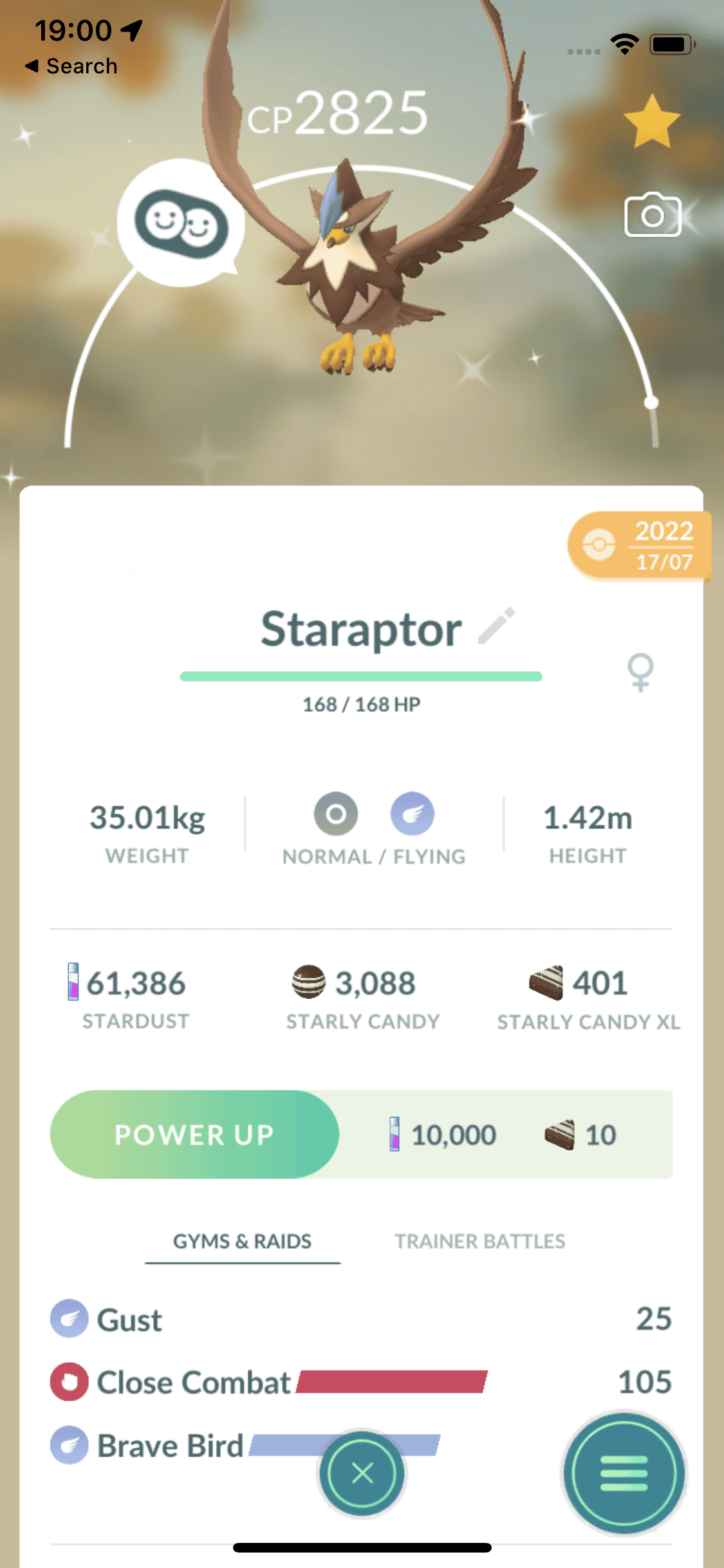Edit Staraptor's nickname with the pencil
Viewport: 724px width, 1568px height.
[x=496, y=626]
